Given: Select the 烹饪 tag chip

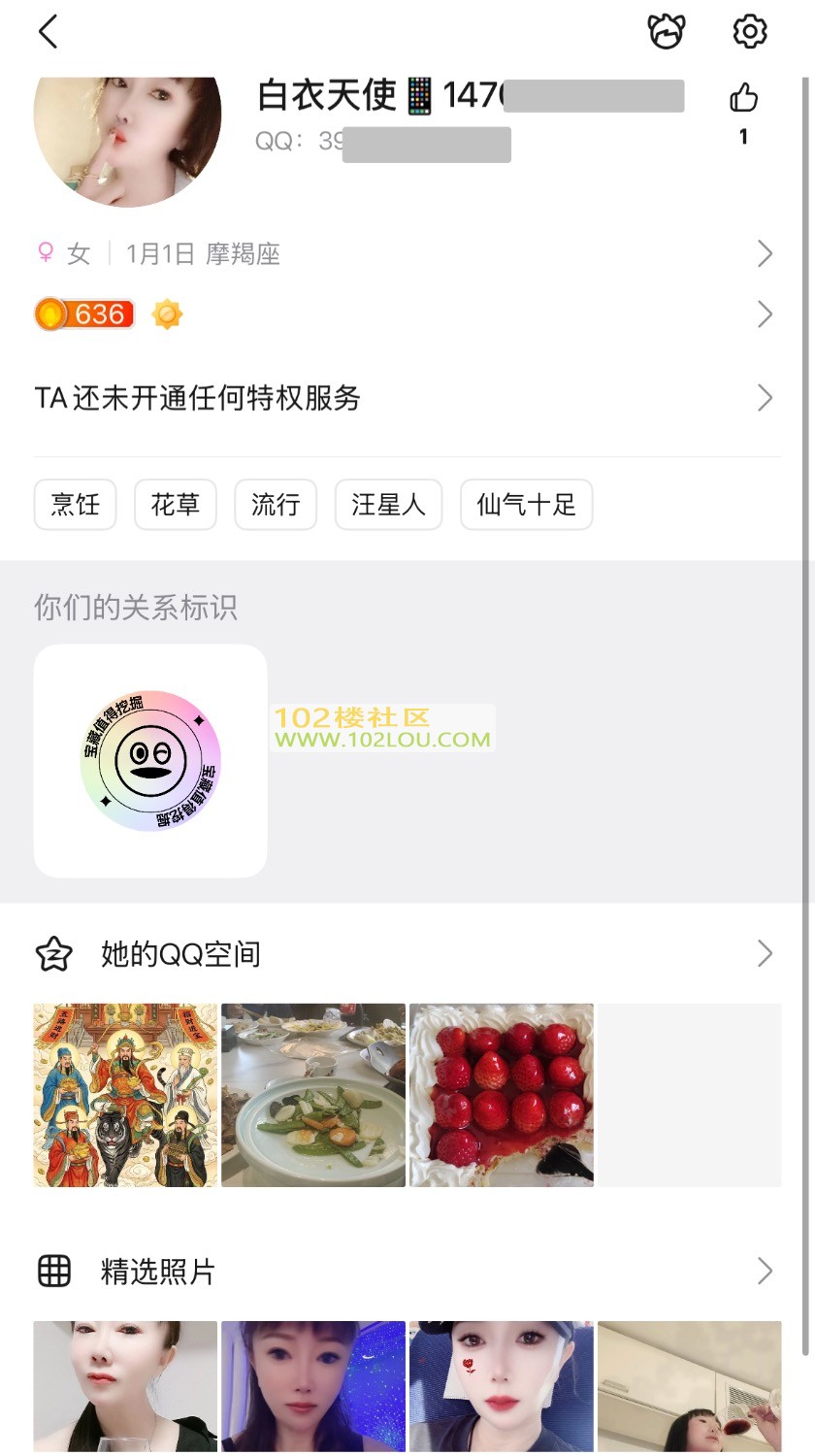Looking at the screenshot, I should tap(76, 505).
